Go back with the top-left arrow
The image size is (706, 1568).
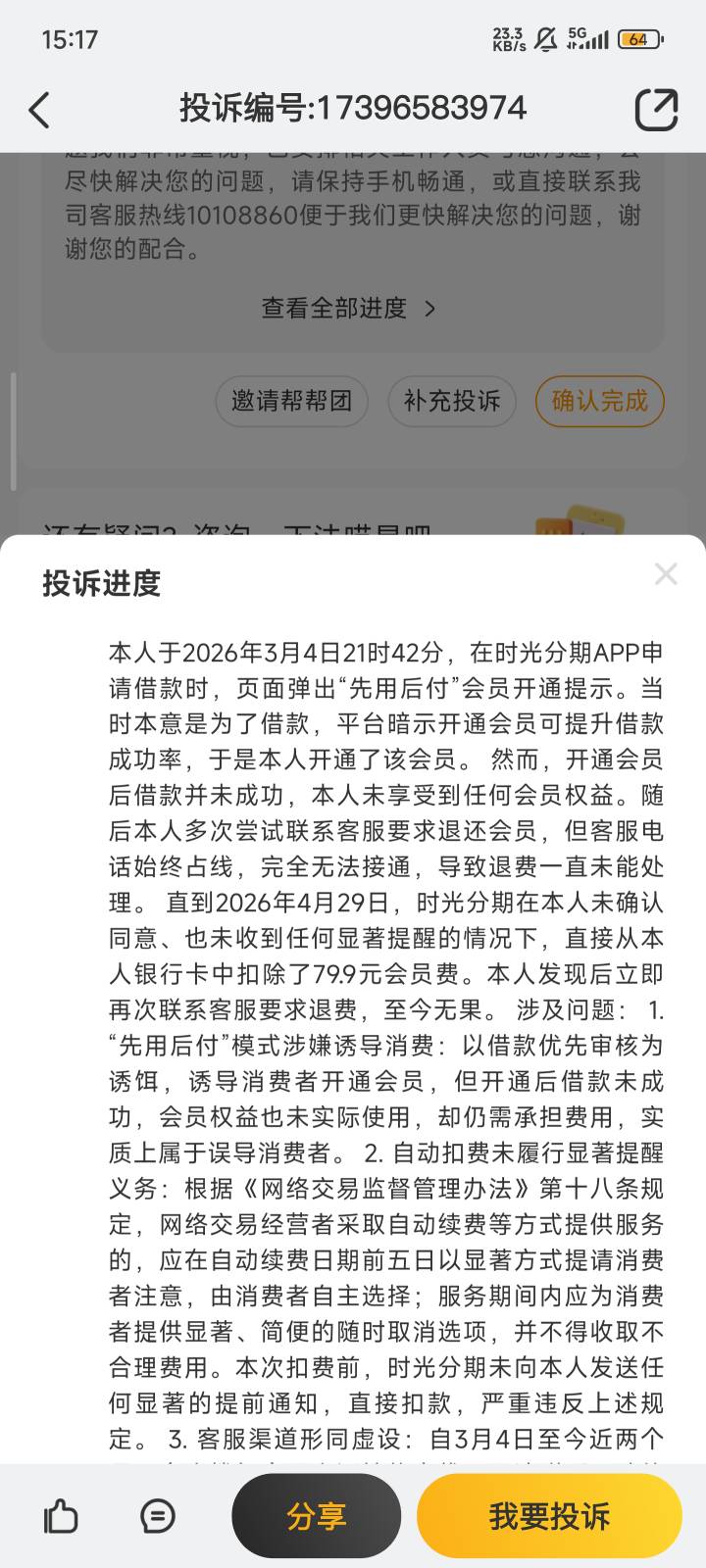coord(39,110)
